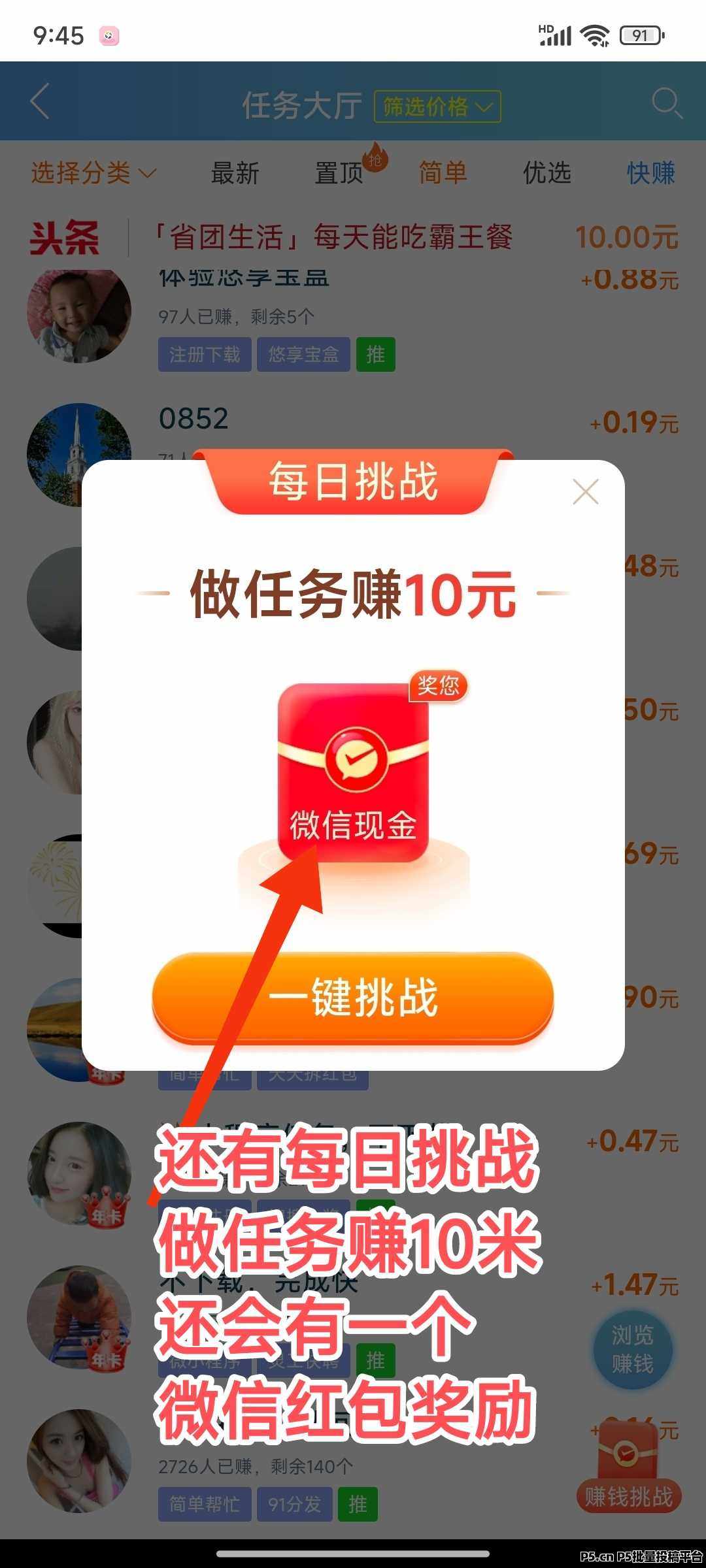The image size is (706, 1568).
Task: Open the search icon
Action: coord(666,103)
